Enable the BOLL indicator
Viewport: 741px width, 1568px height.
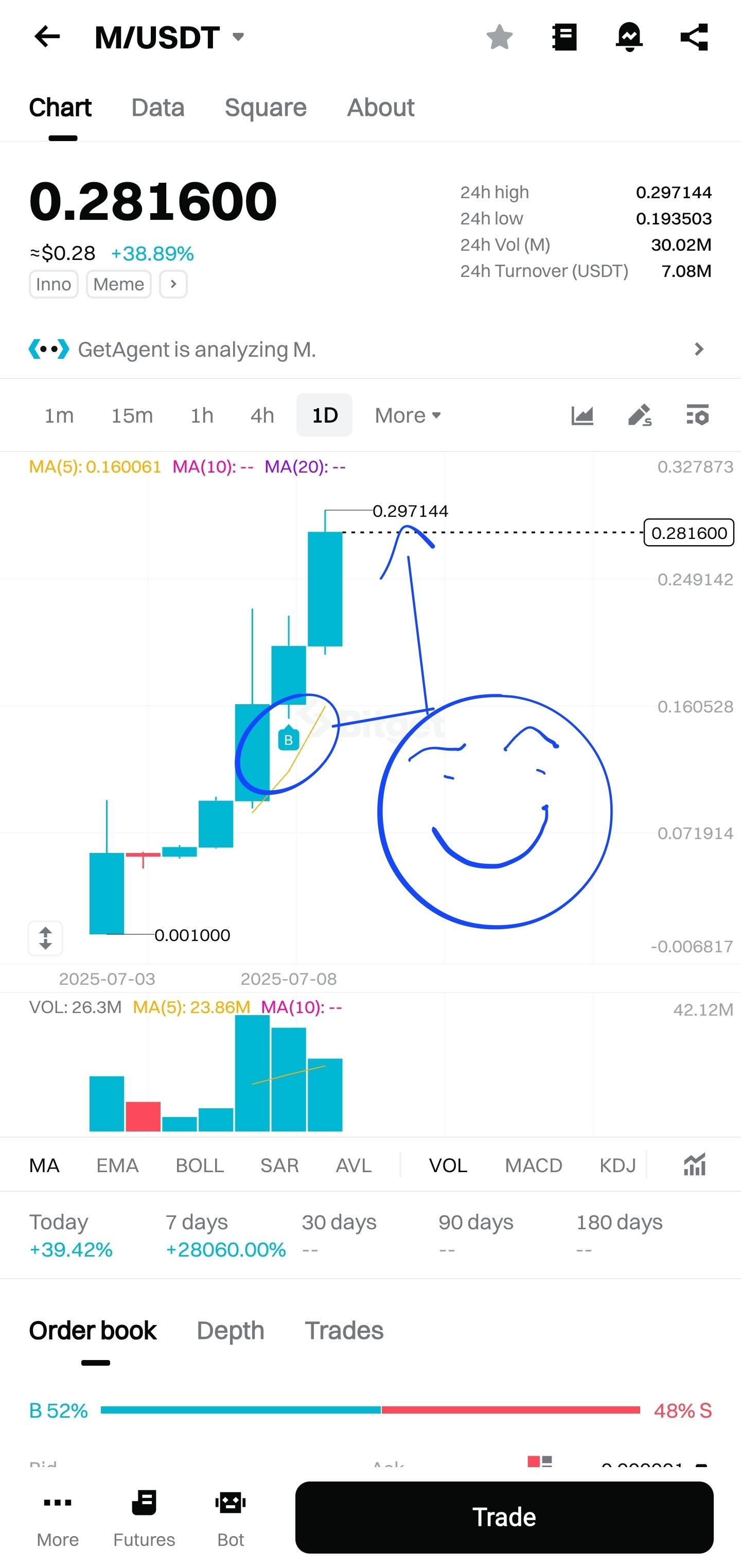click(x=200, y=1165)
